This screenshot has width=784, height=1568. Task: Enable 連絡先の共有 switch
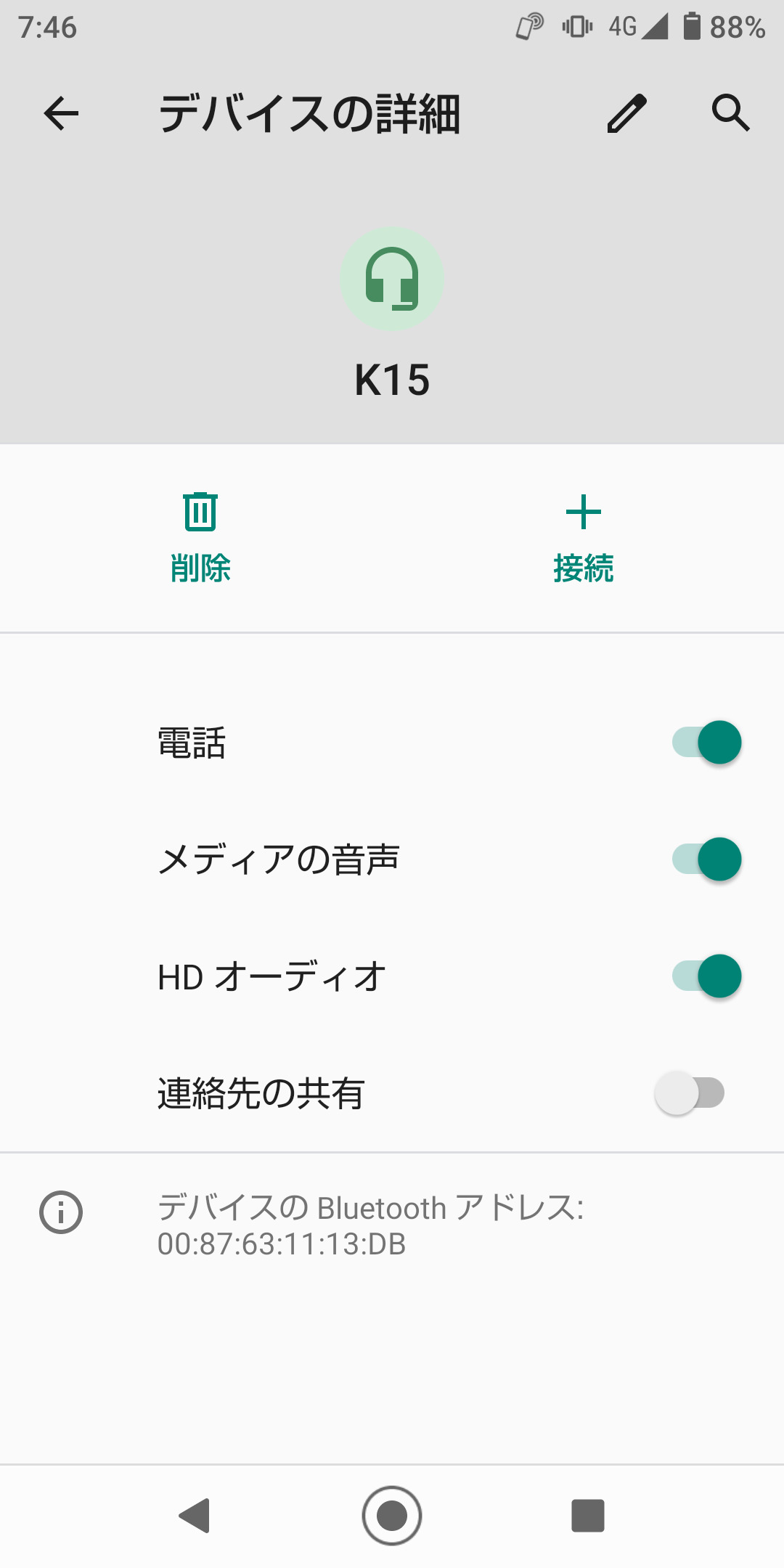tap(690, 1093)
